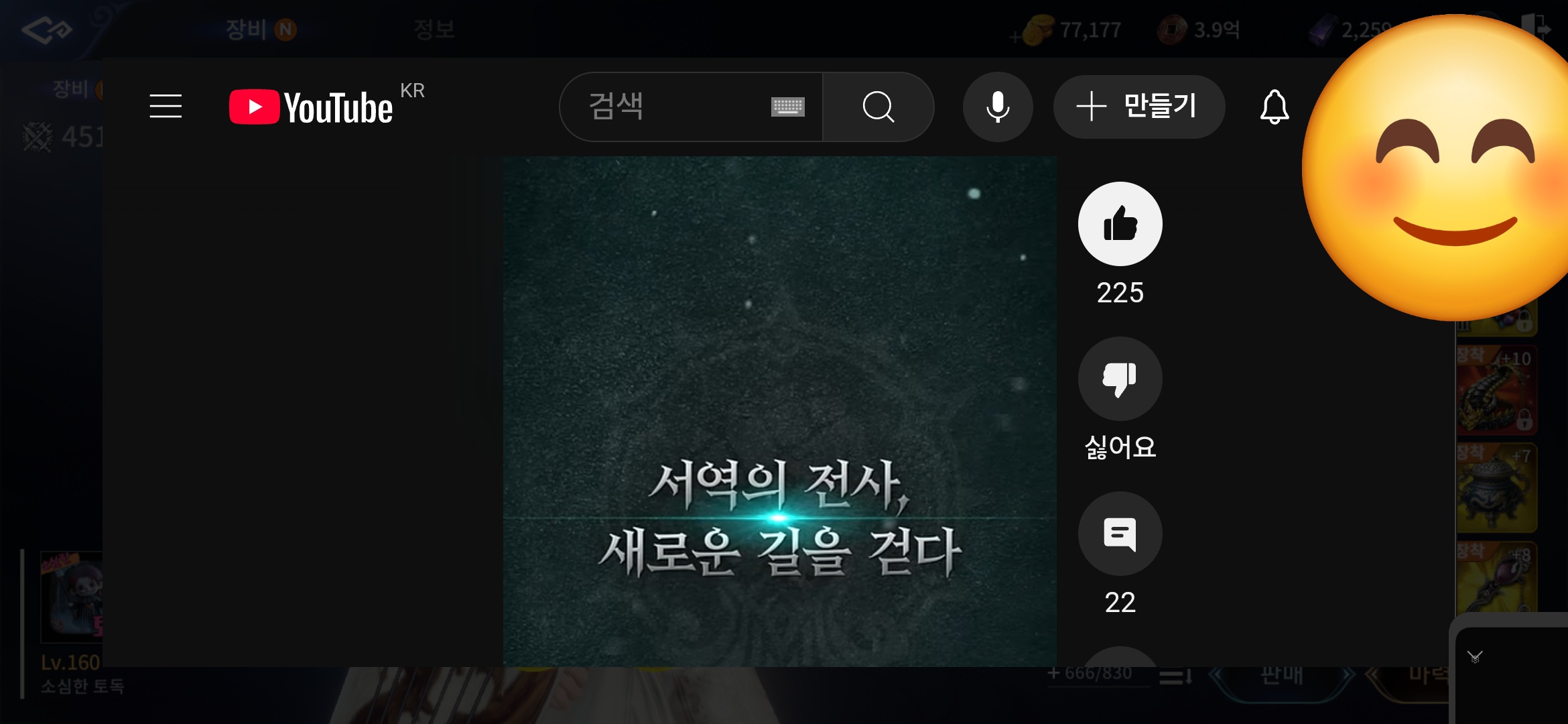Open the comments with 22 replies
1568x724 pixels.
(1120, 534)
